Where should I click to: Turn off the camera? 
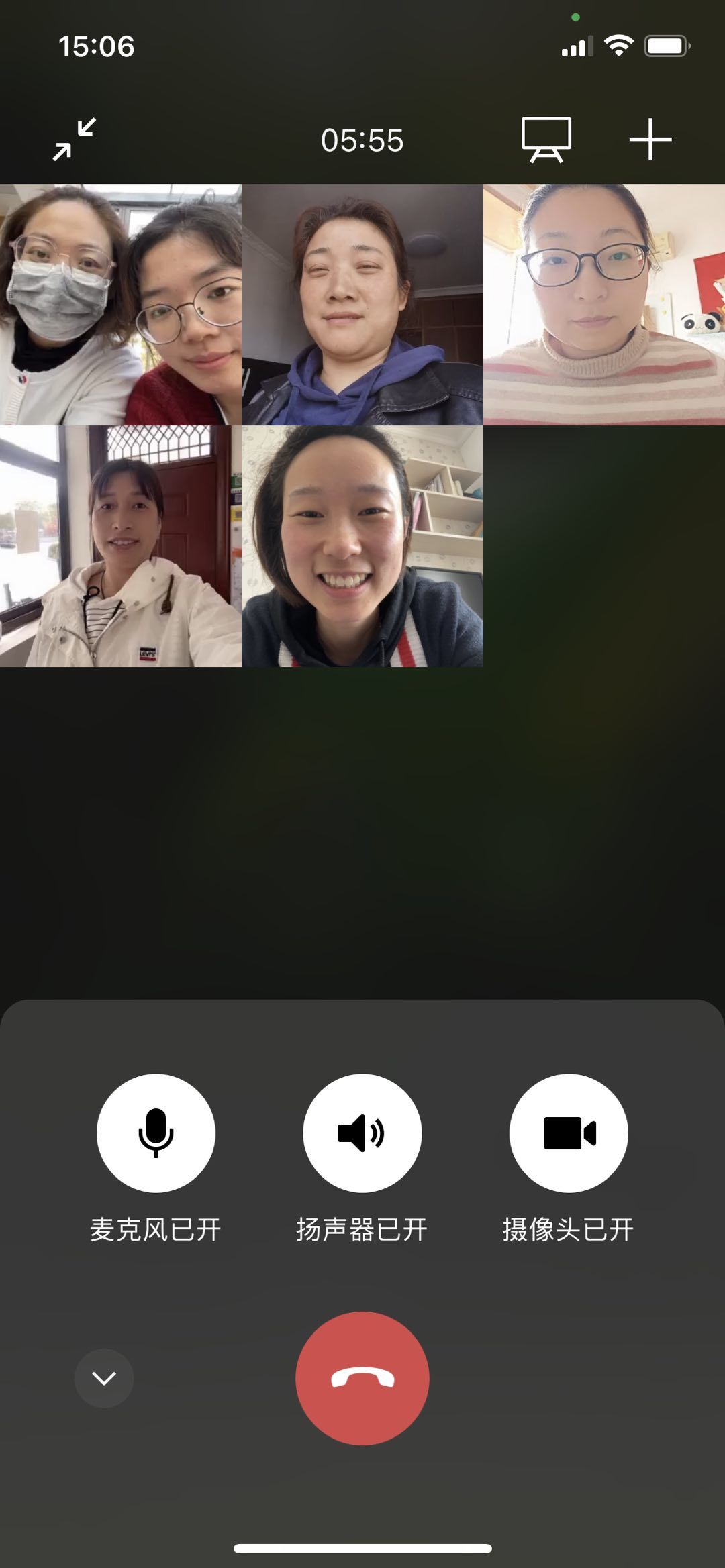coord(569,1133)
